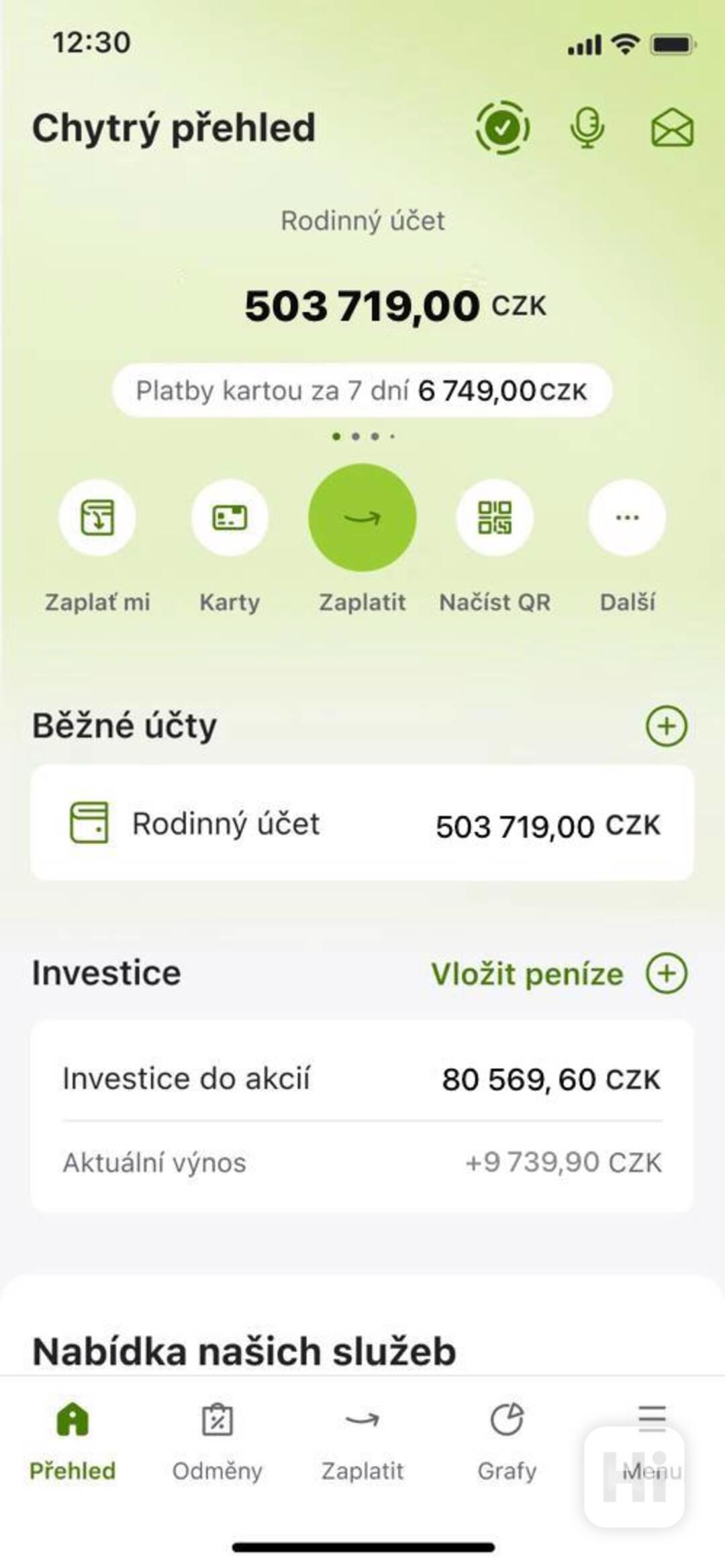Viewport: 725px width, 1568px height.
Task: Open more actions via Další icon
Action: (626, 517)
